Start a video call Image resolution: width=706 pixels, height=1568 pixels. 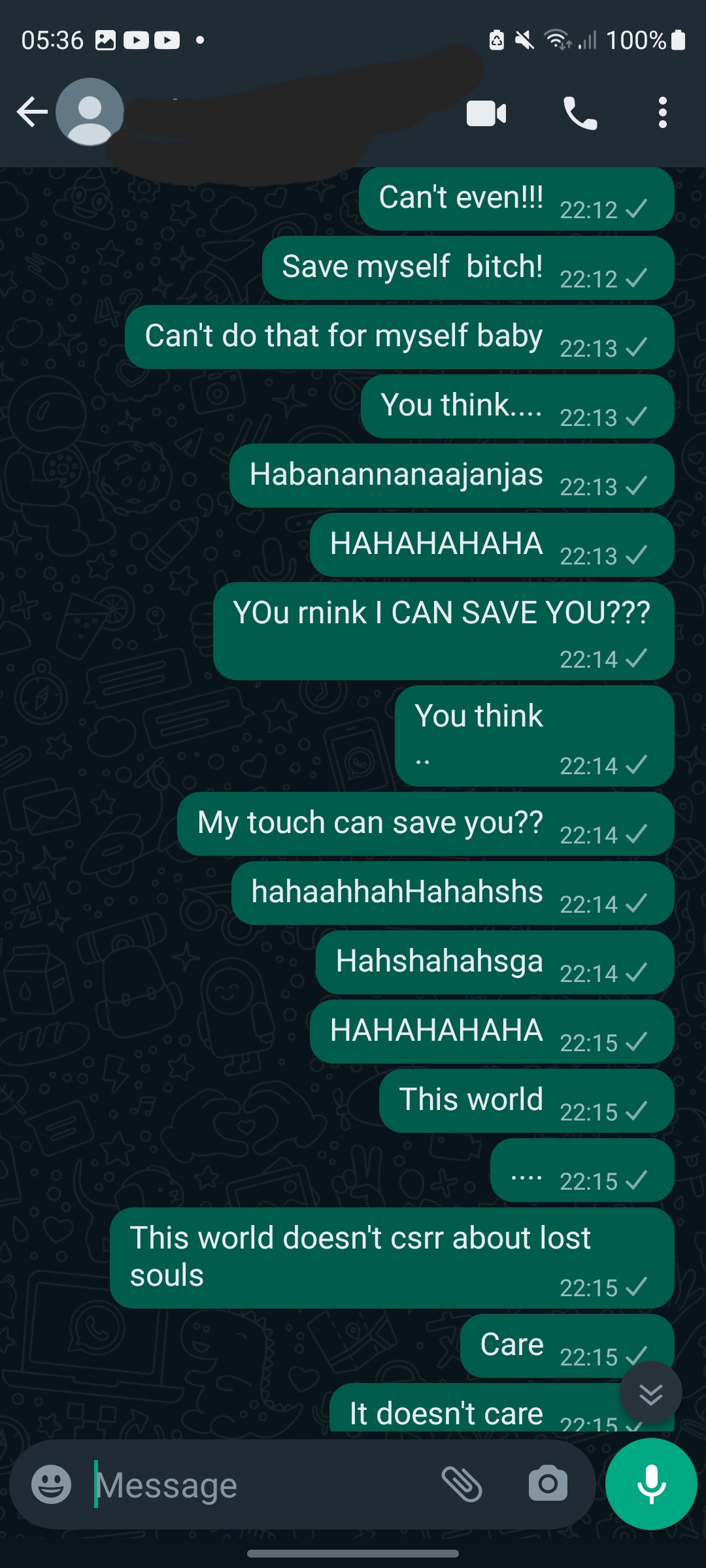(486, 113)
